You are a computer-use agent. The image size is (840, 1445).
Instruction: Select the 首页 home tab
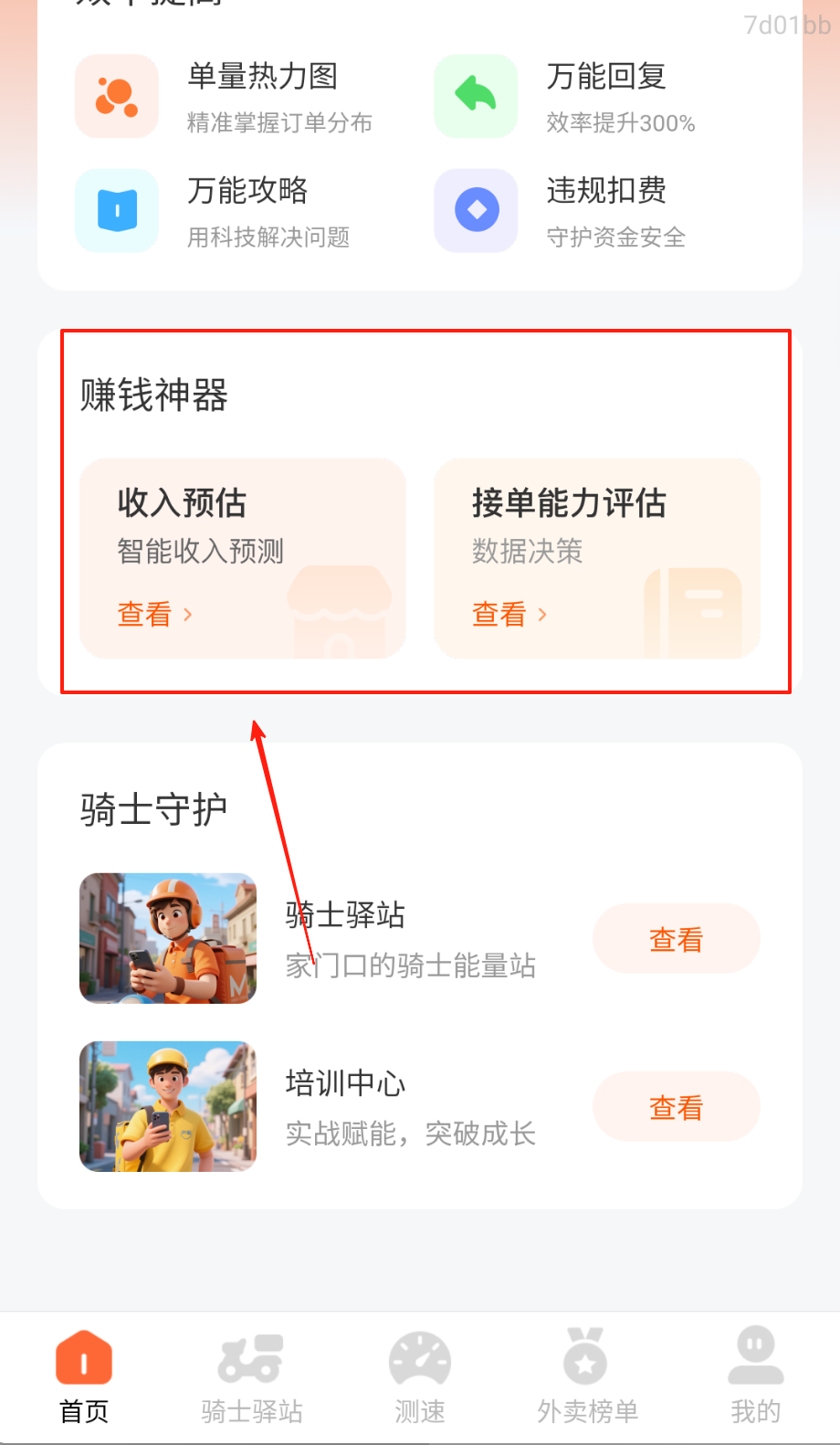(84, 1379)
